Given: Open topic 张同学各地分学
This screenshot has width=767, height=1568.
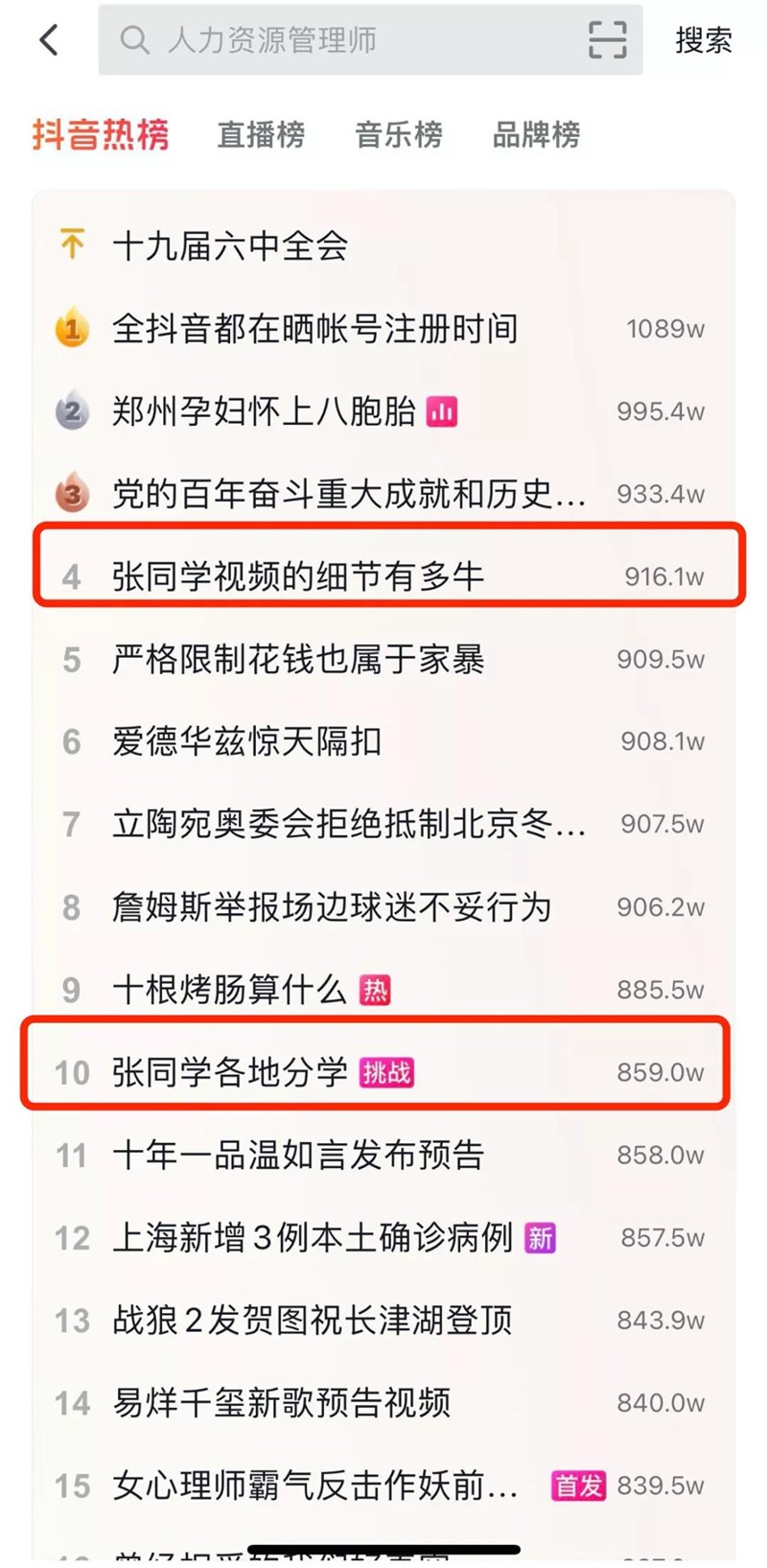Looking at the screenshot, I should click(x=230, y=1072).
